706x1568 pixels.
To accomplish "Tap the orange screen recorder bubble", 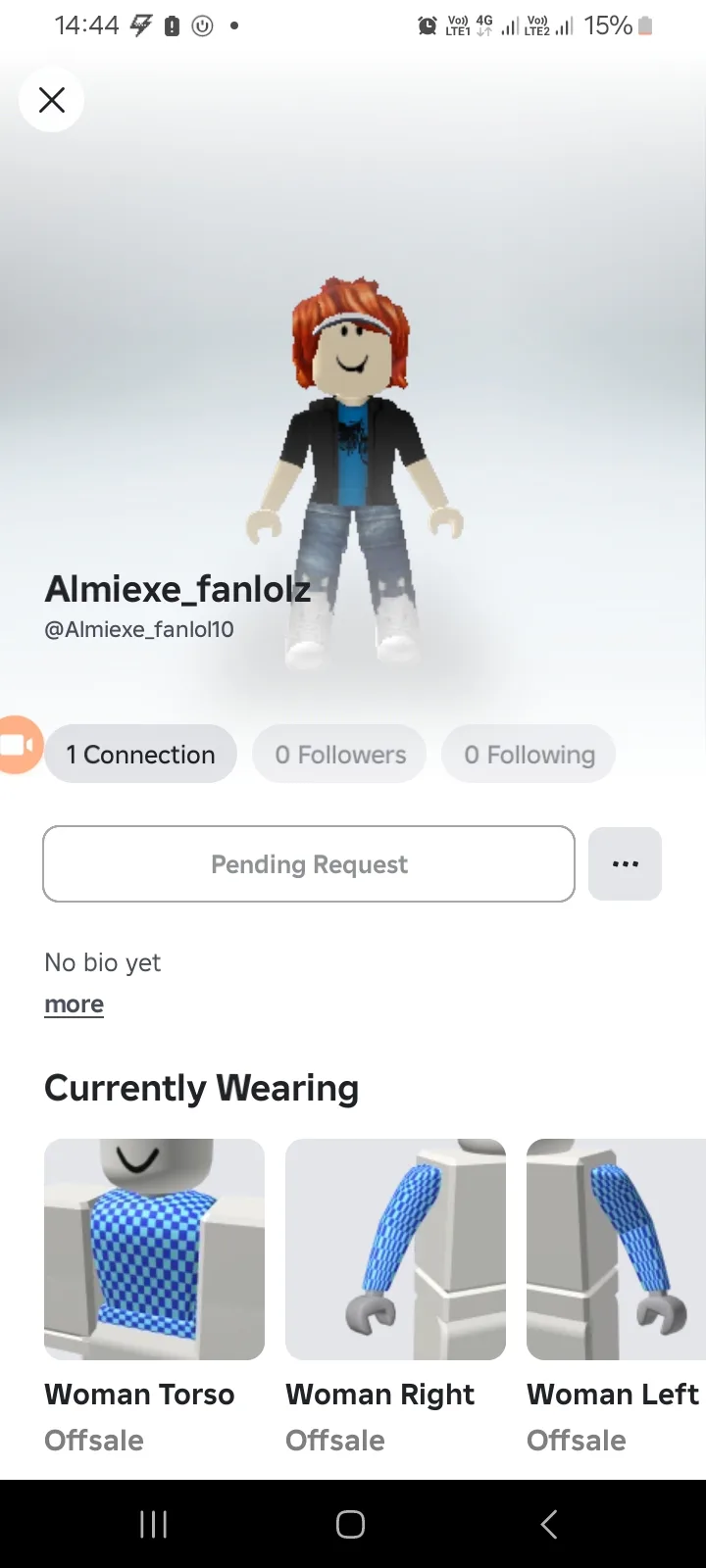I will 17,746.
